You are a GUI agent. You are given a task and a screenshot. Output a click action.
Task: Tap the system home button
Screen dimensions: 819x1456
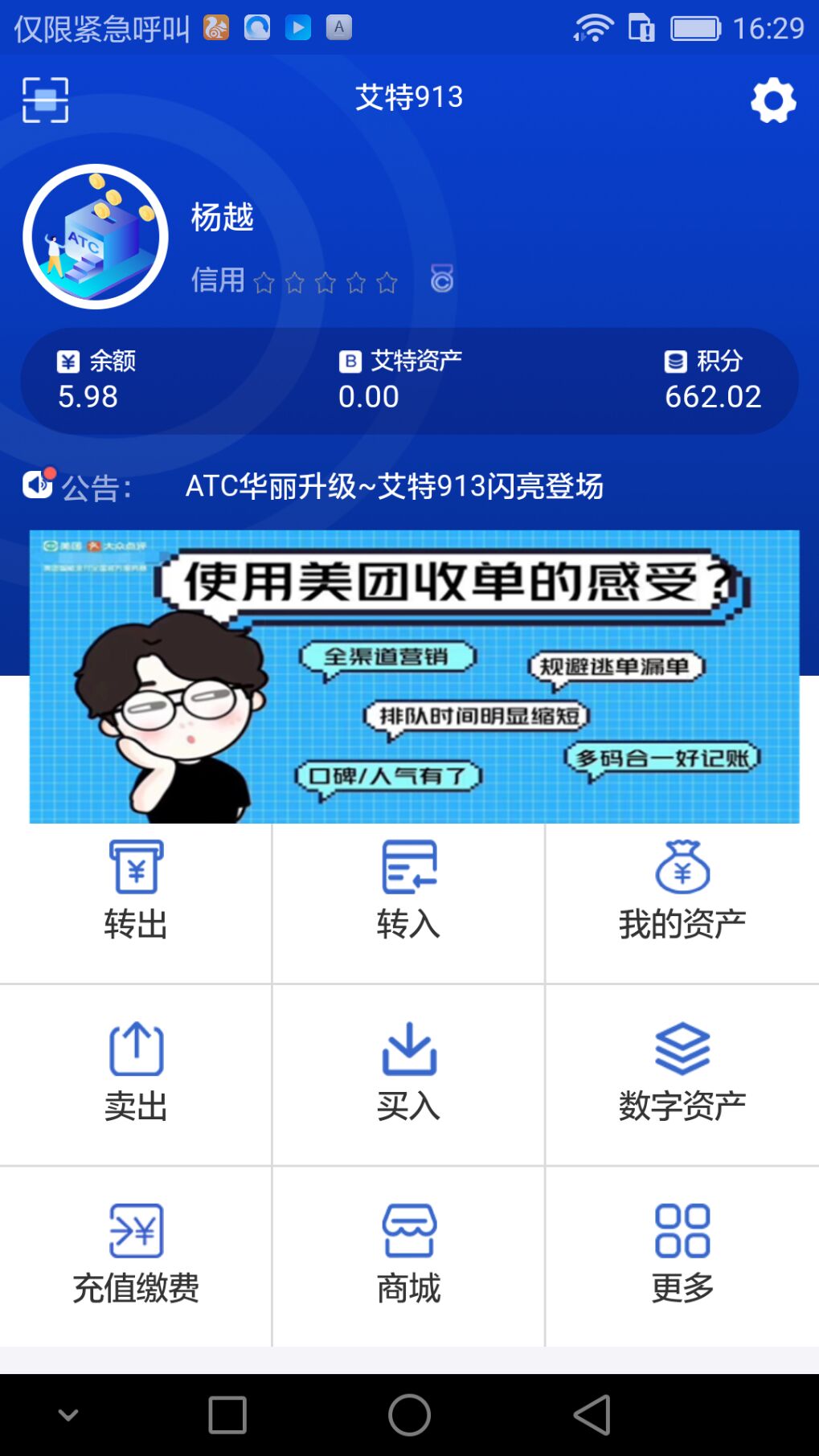click(409, 1414)
